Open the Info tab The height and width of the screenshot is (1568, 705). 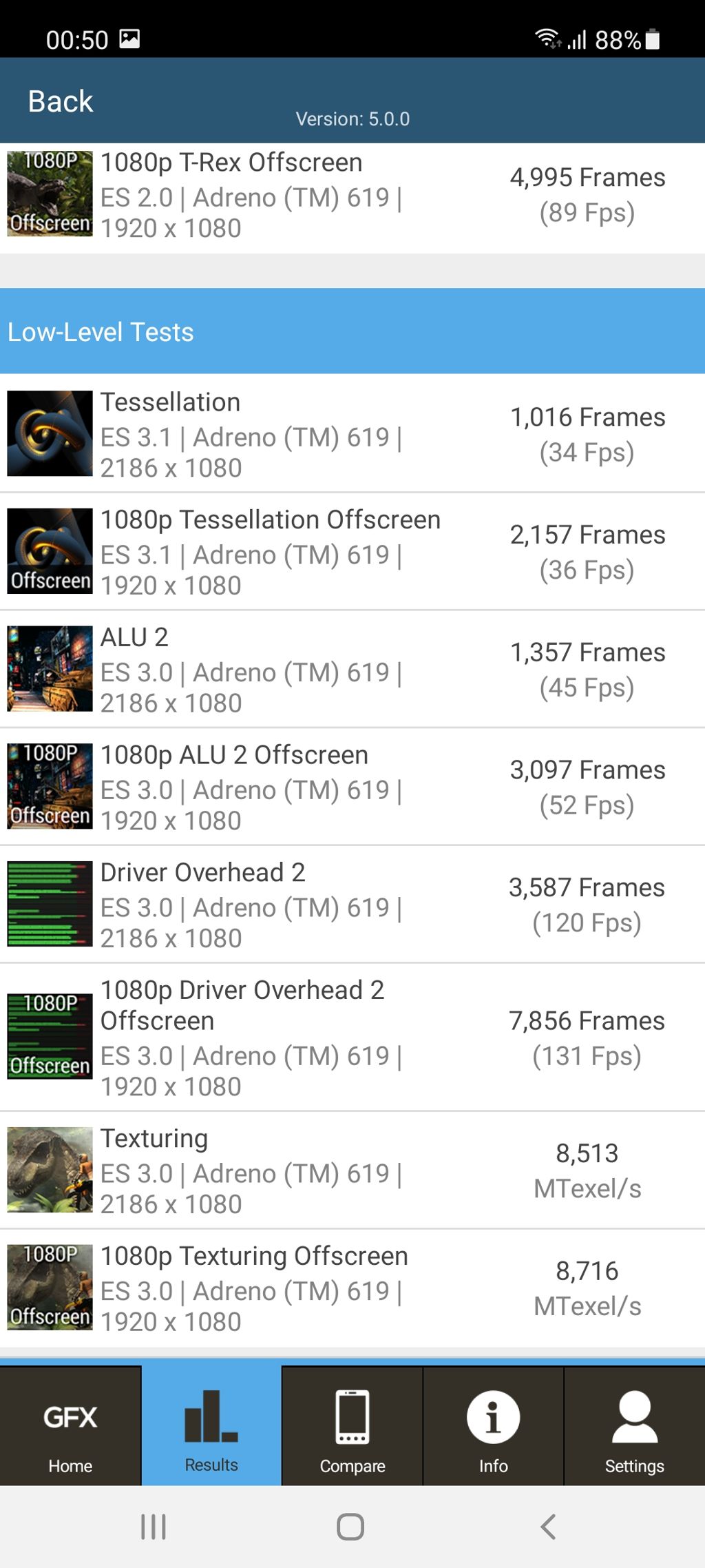coord(493,1427)
